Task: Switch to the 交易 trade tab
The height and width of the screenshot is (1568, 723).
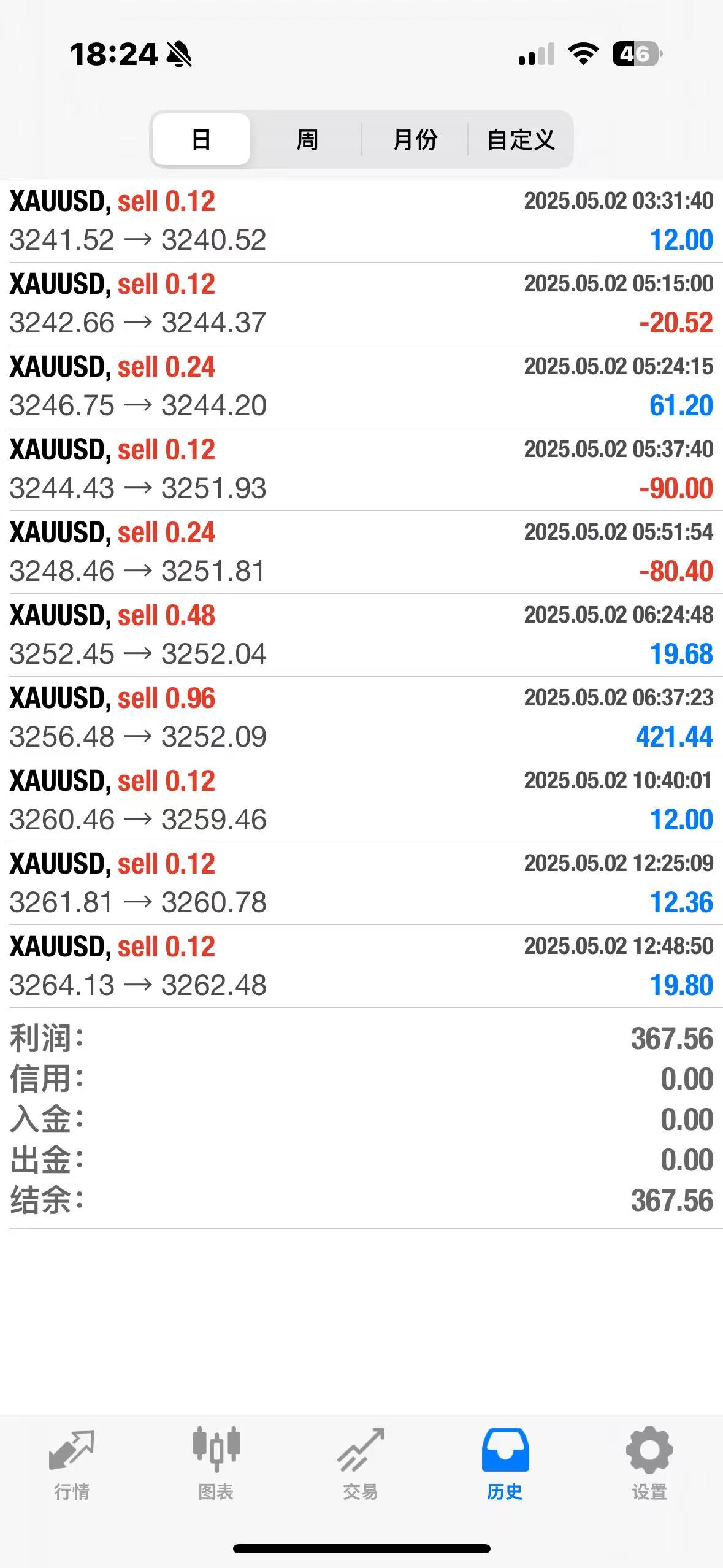Action: pos(361,1463)
